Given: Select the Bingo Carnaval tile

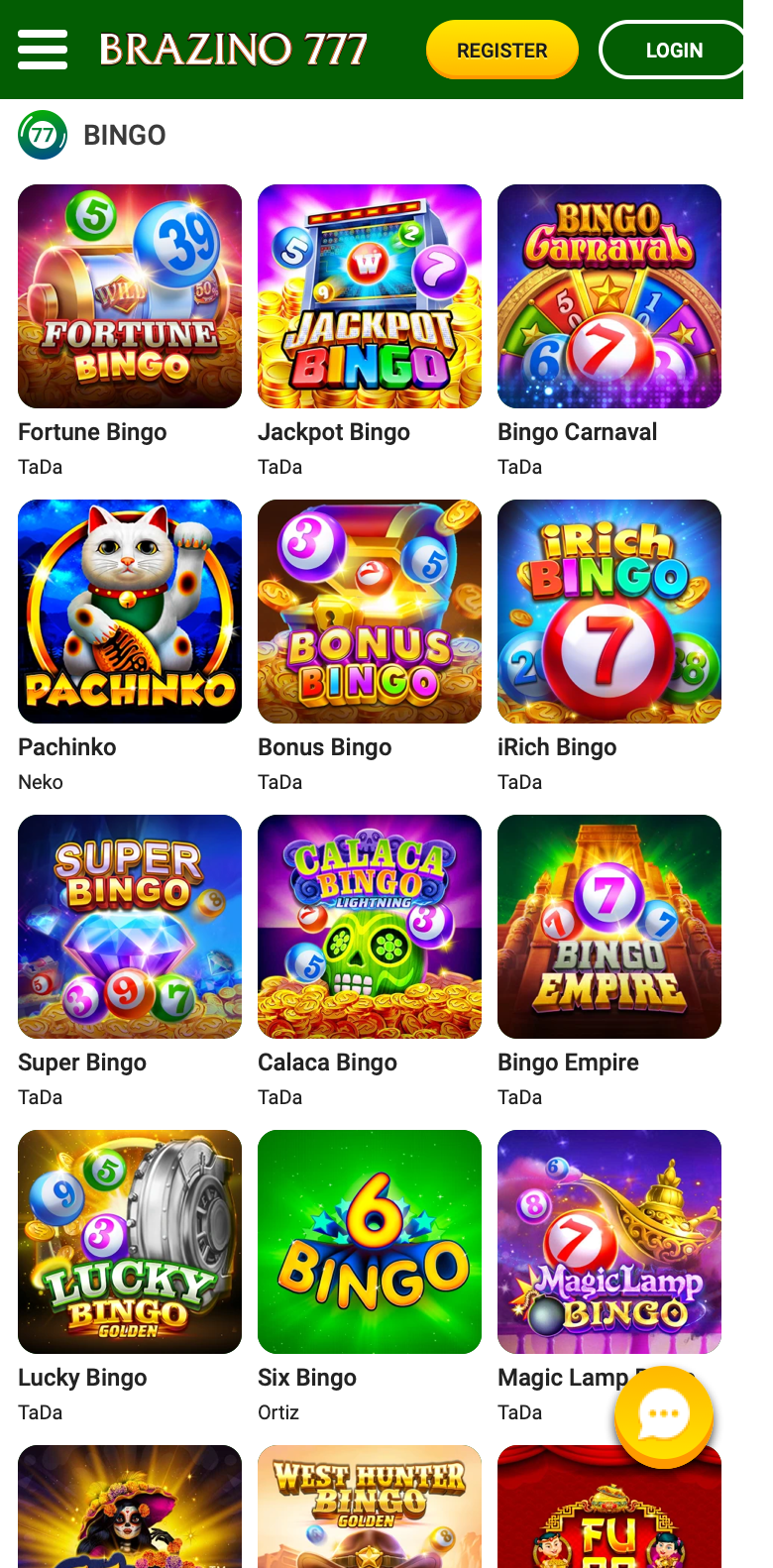Looking at the screenshot, I should coord(609,296).
